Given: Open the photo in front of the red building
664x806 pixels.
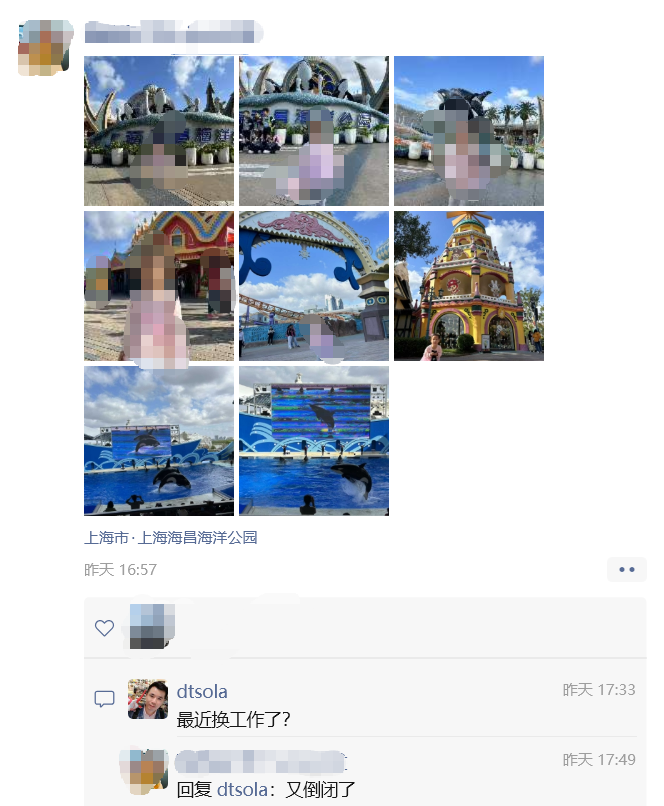Looking at the screenshot, I should coord(159,286).
